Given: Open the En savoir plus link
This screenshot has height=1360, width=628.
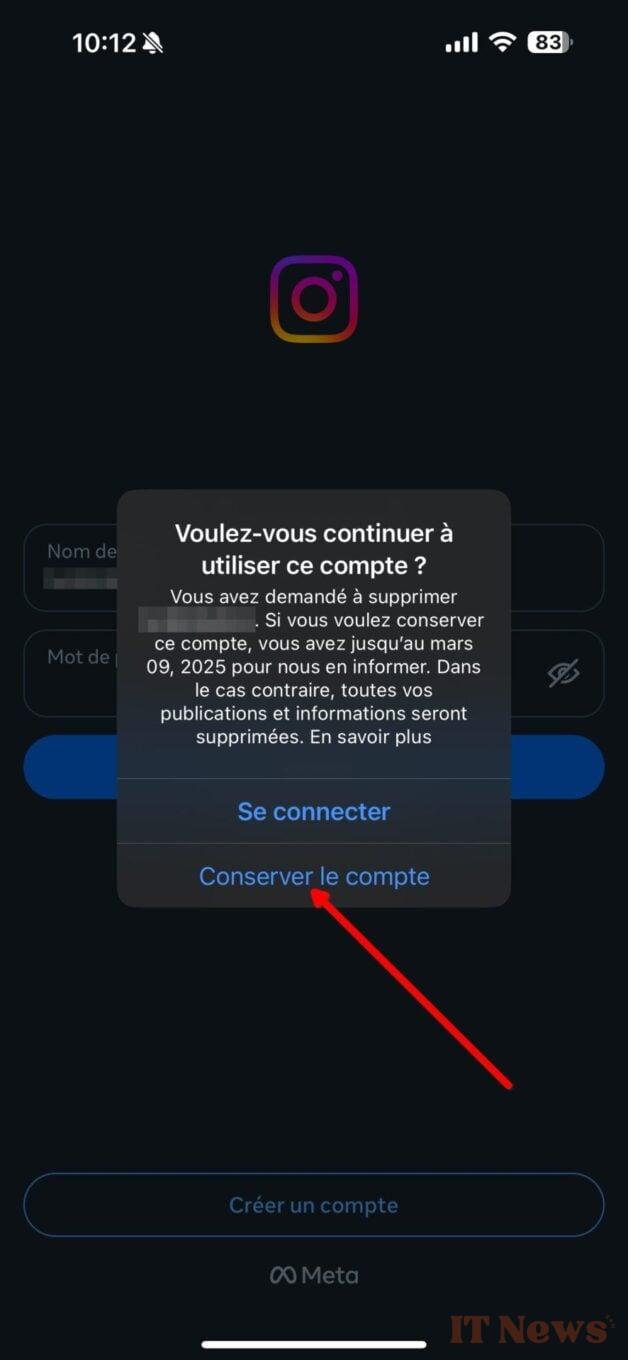Looking at the screenshot, I should point(371,737).
